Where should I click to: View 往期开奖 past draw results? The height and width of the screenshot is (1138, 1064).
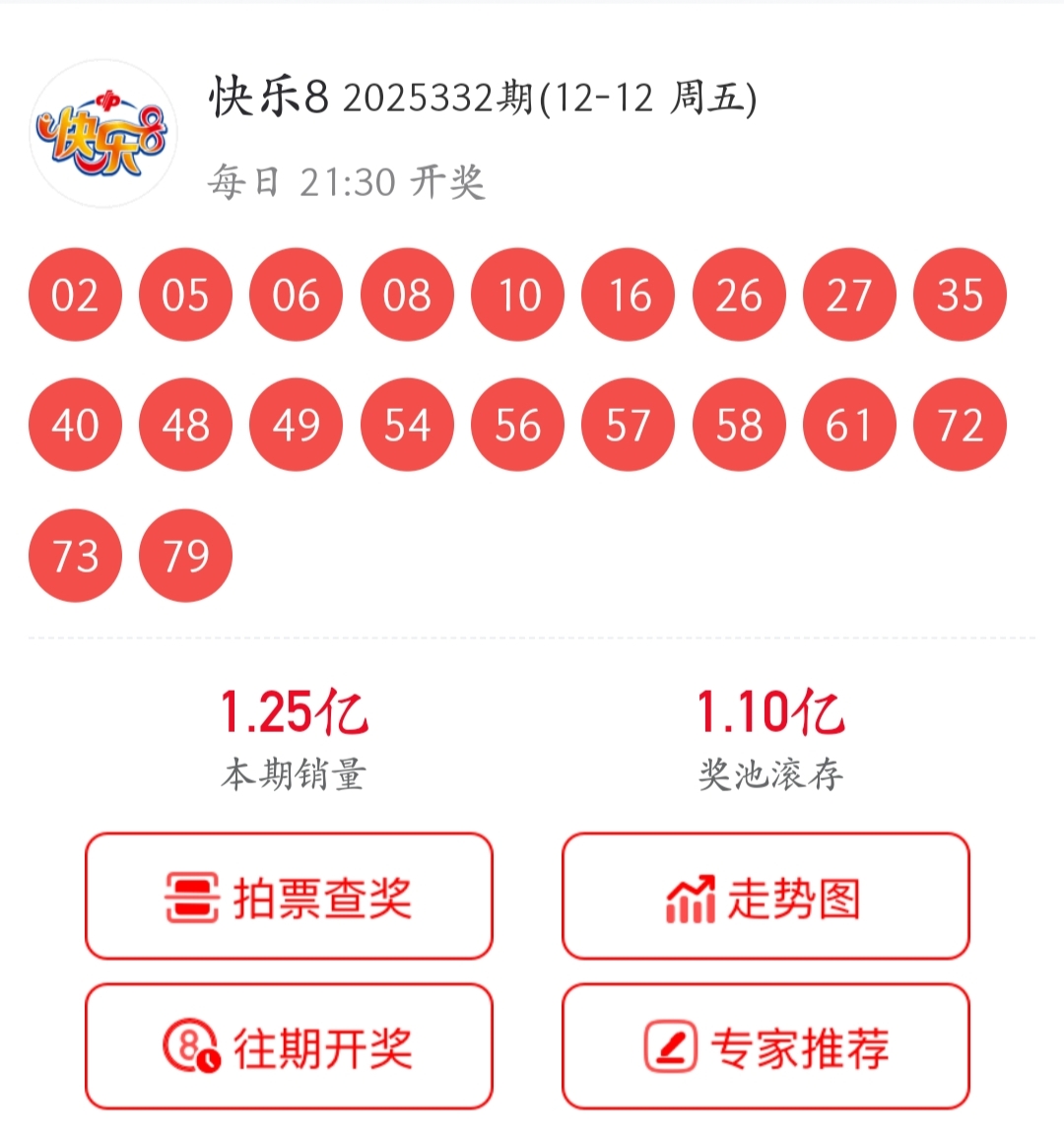289,1047
